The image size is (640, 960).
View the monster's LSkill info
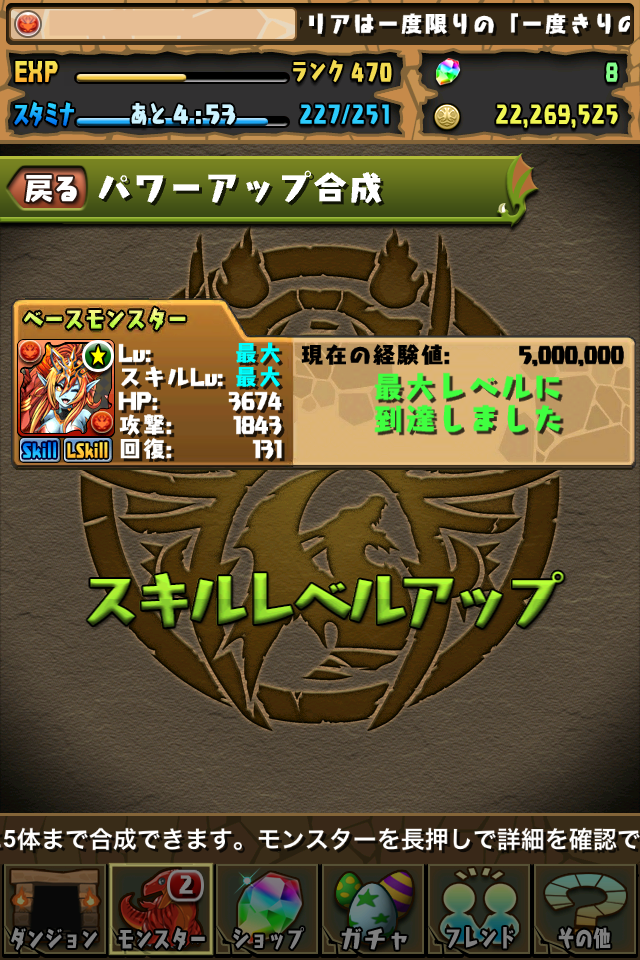pyautogui.click(x=88, y=451)
